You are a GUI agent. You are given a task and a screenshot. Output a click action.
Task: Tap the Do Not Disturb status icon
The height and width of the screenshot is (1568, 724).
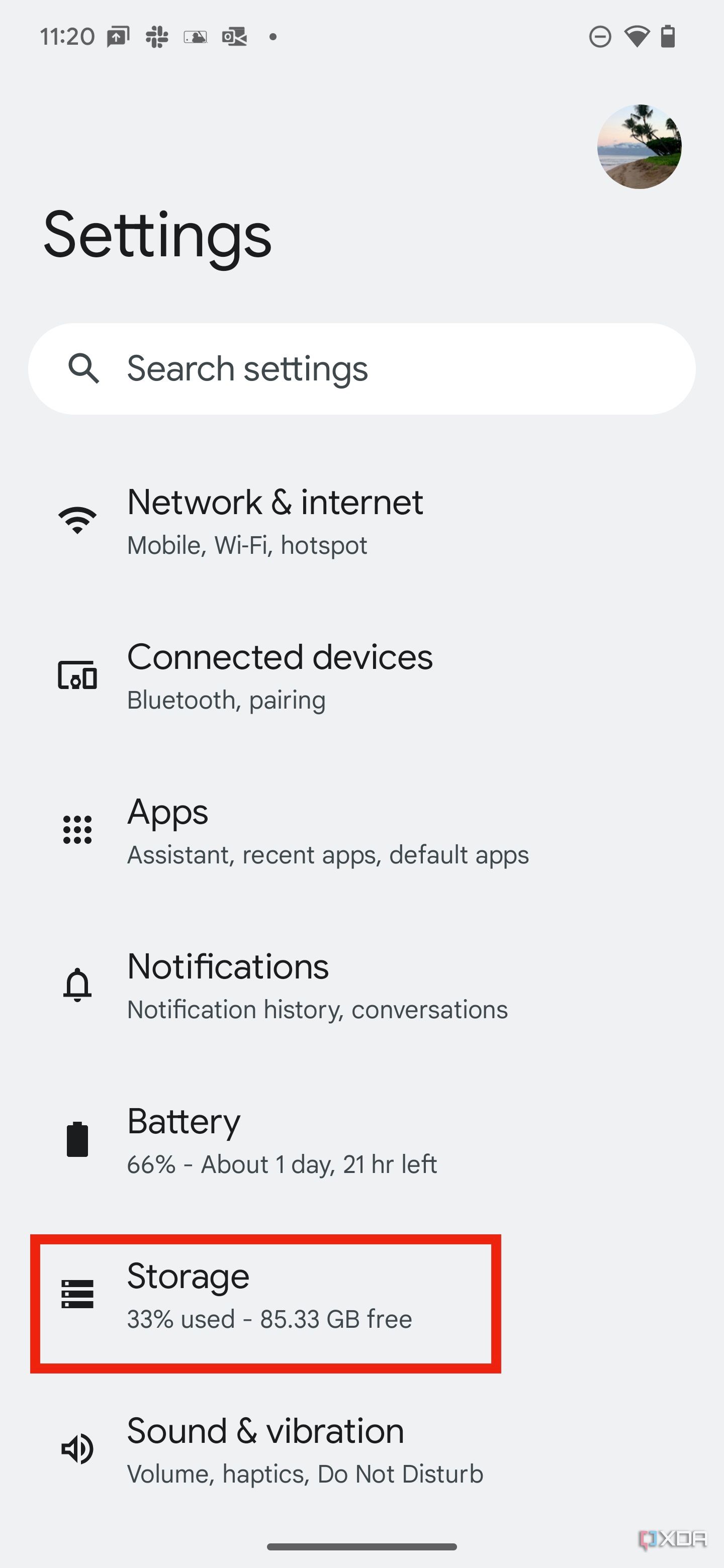600,37
